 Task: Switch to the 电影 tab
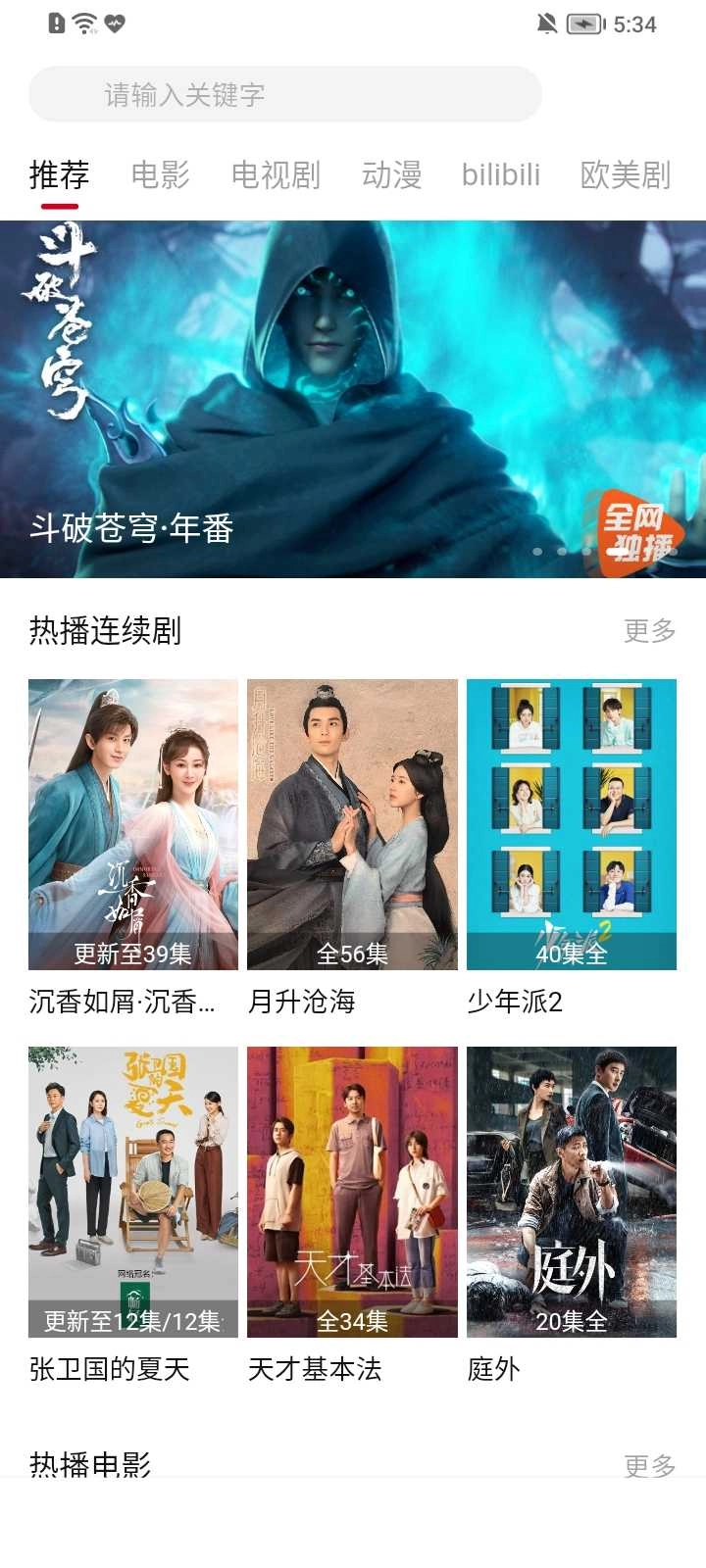pyautogui.click(x=160, y=175)
